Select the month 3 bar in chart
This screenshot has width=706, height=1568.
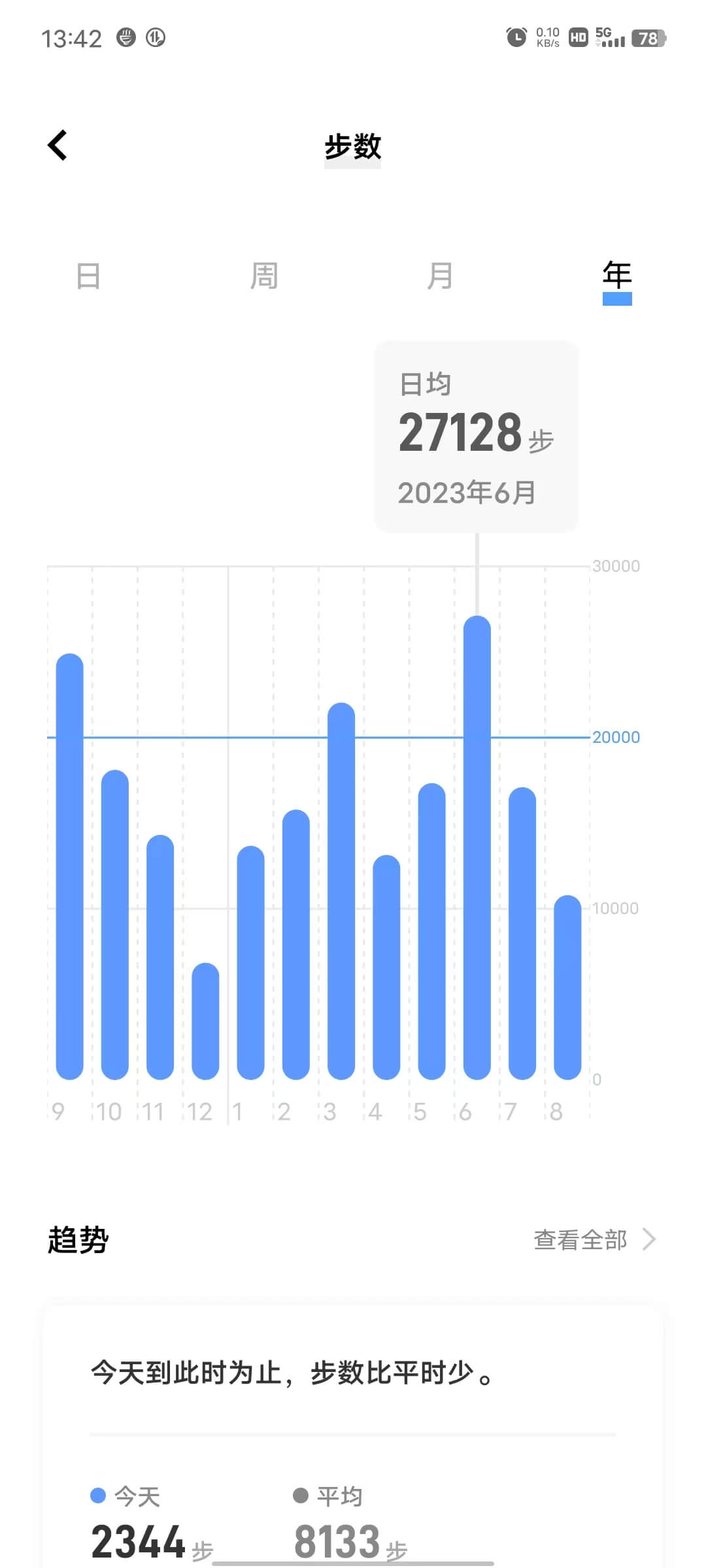pos(341,891)
